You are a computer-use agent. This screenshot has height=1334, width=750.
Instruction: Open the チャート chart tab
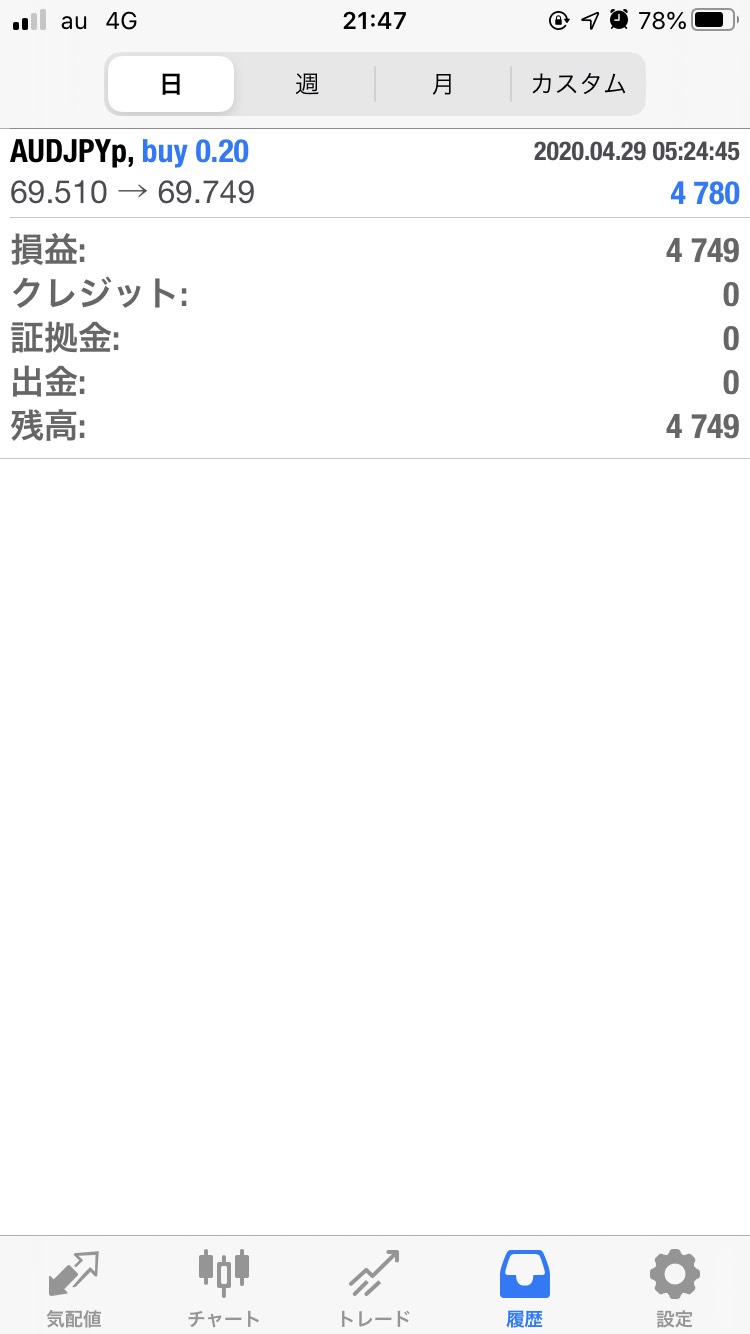point(224,1286)
